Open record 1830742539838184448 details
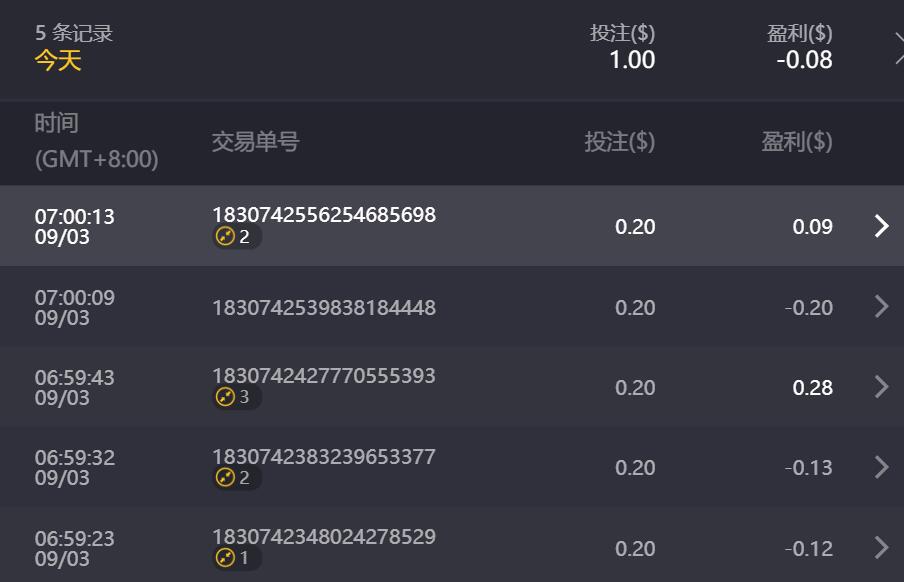904x582 pixels. pos(881,306)
